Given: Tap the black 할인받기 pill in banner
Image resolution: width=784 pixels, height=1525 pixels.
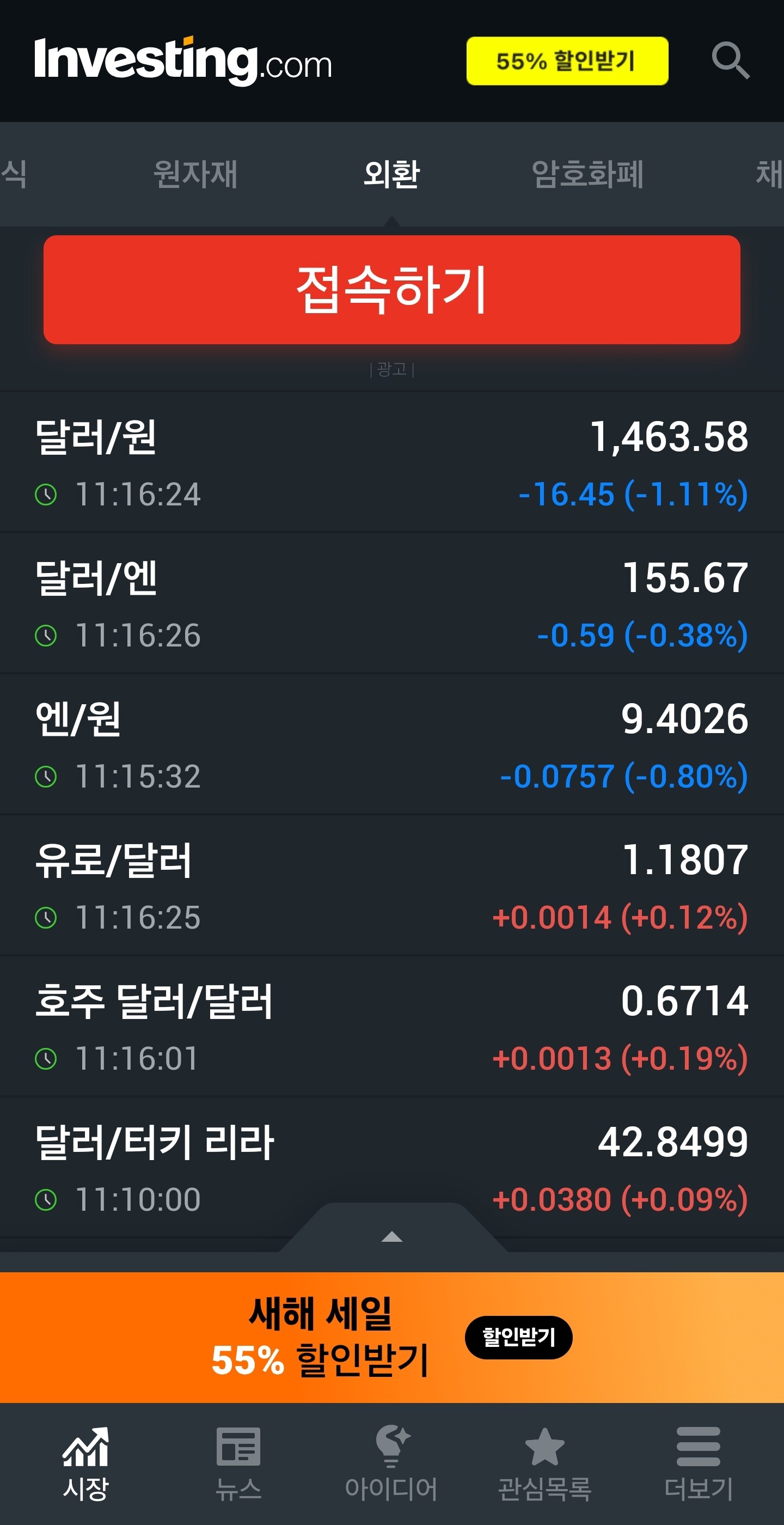Looking at the screenshot, I should click(x=518, y=1337).
